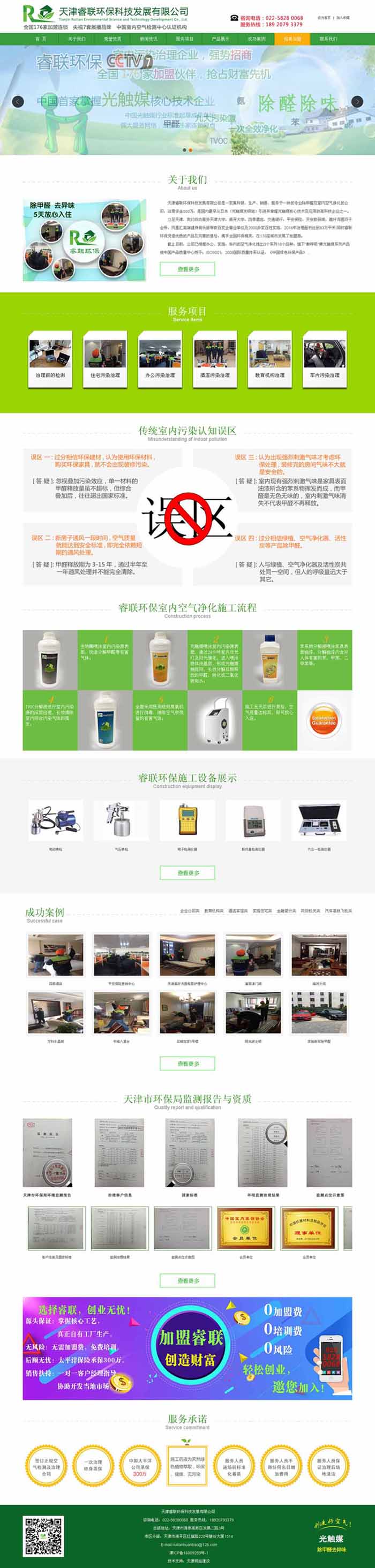Open the 车内污染治理 service card
375x1568 pixels.
coord(325,357)
